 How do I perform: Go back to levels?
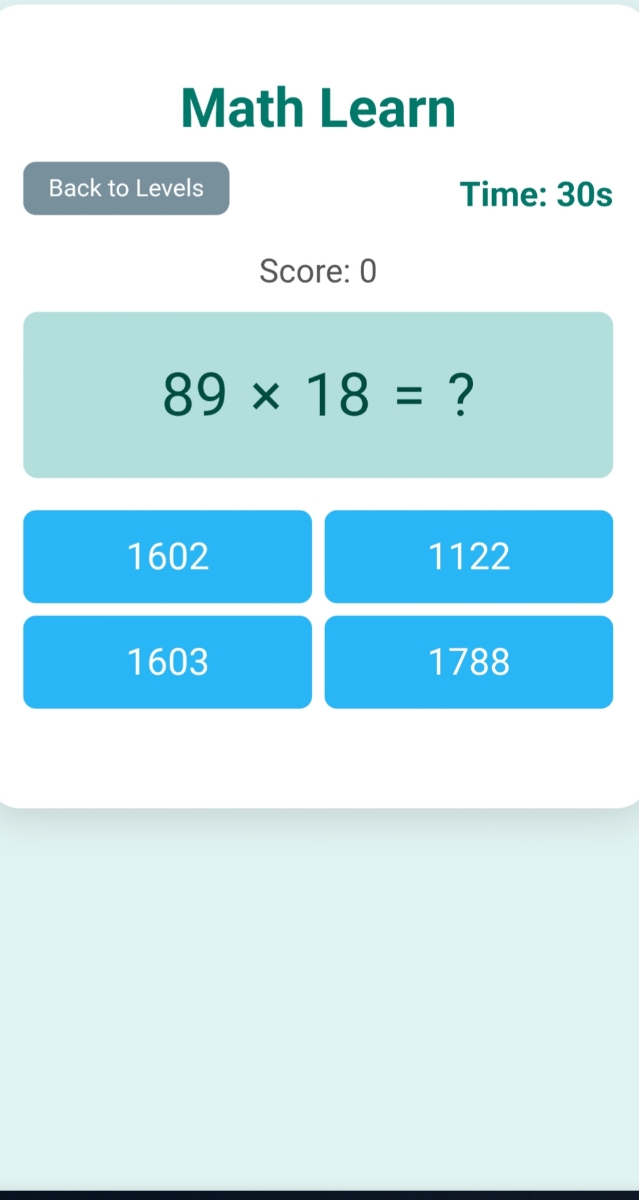[x=126, y=188]
